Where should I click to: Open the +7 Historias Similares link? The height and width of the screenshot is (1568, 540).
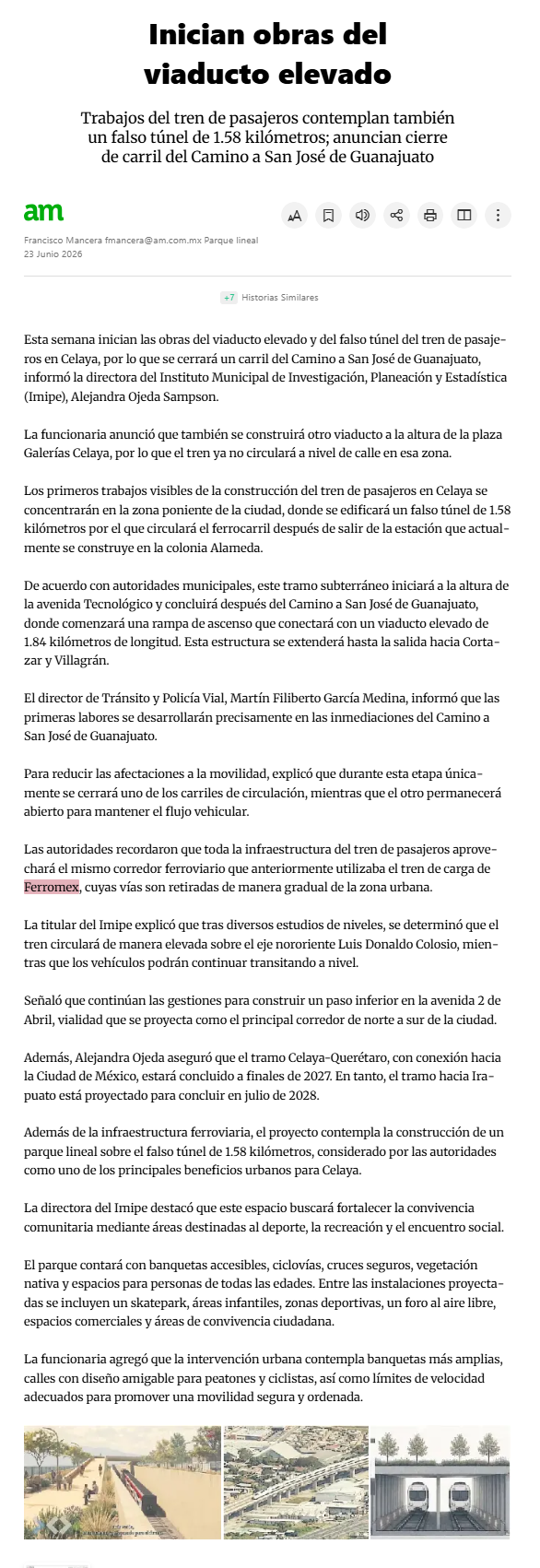(x=269, y=298)
